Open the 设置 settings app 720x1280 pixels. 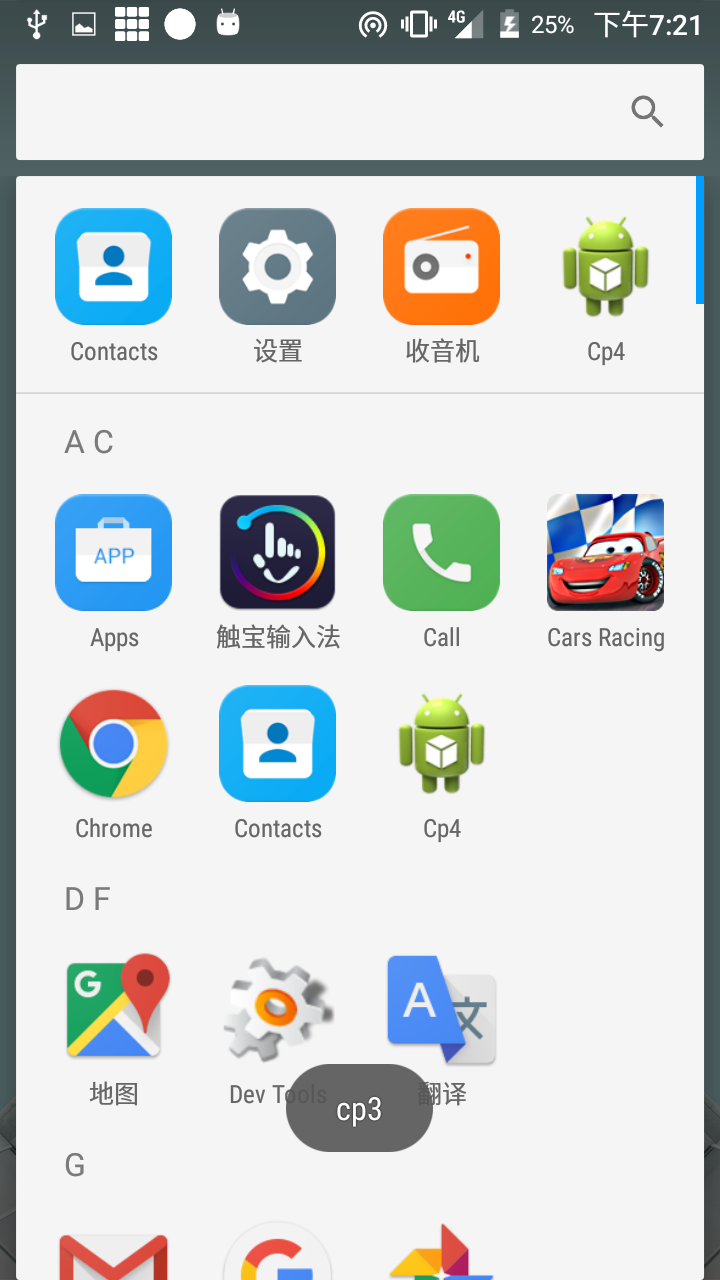pyautogui.click(x=277, y=267)
